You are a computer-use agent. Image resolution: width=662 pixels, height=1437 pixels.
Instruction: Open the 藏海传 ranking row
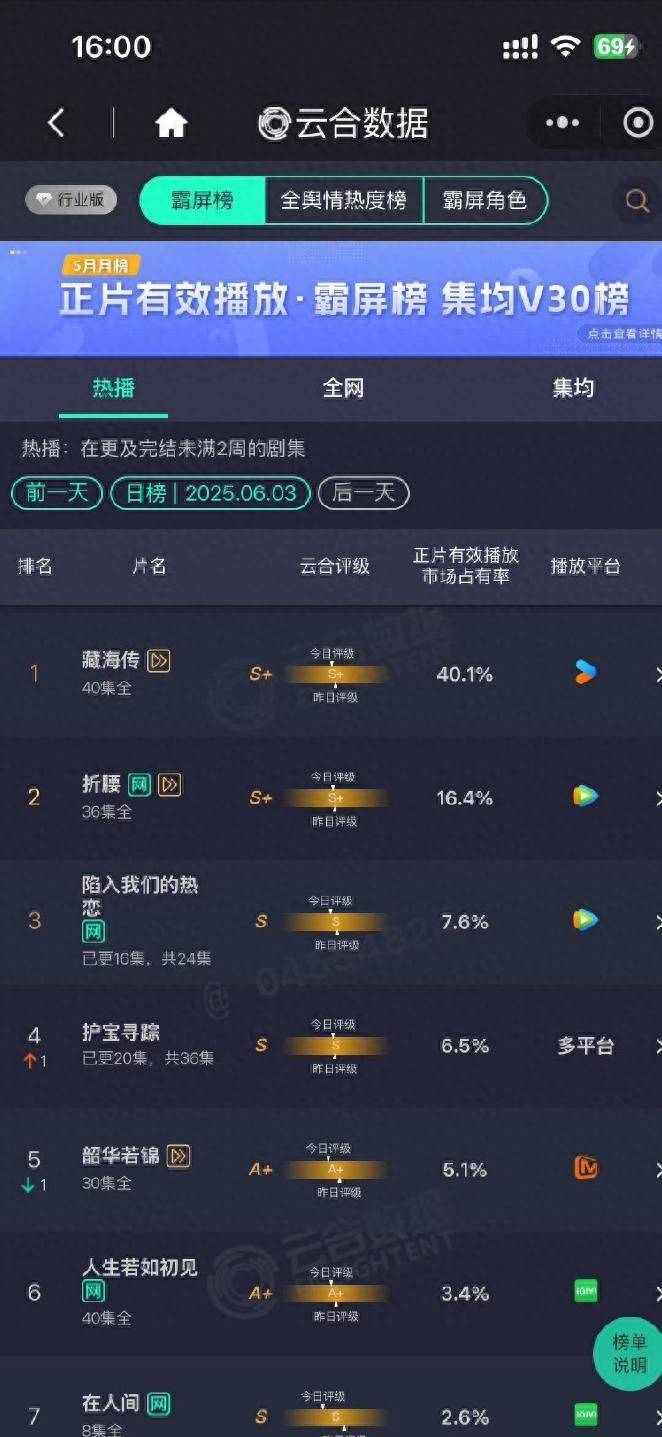(x=330, y=674)
